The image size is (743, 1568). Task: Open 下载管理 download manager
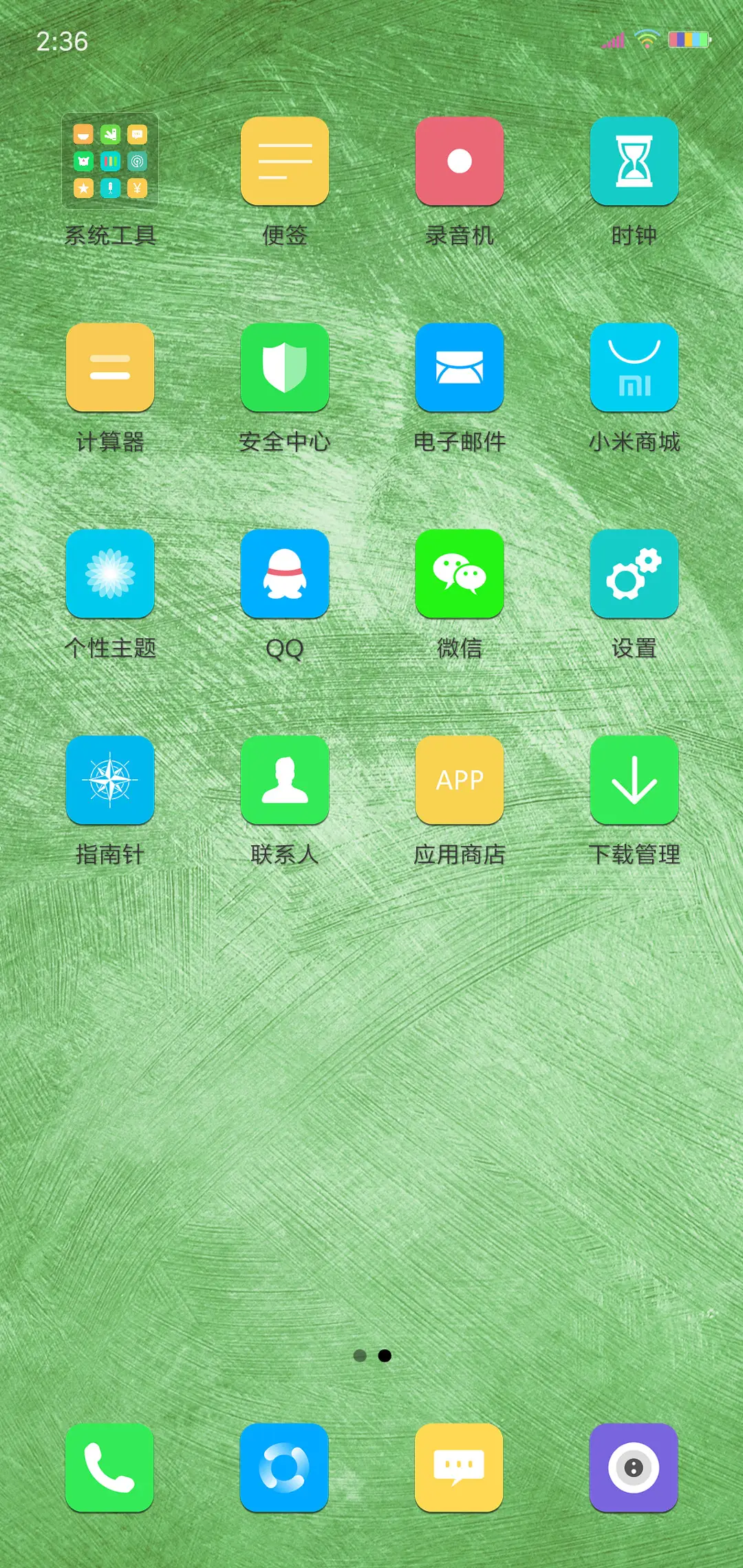pos(634,781)
